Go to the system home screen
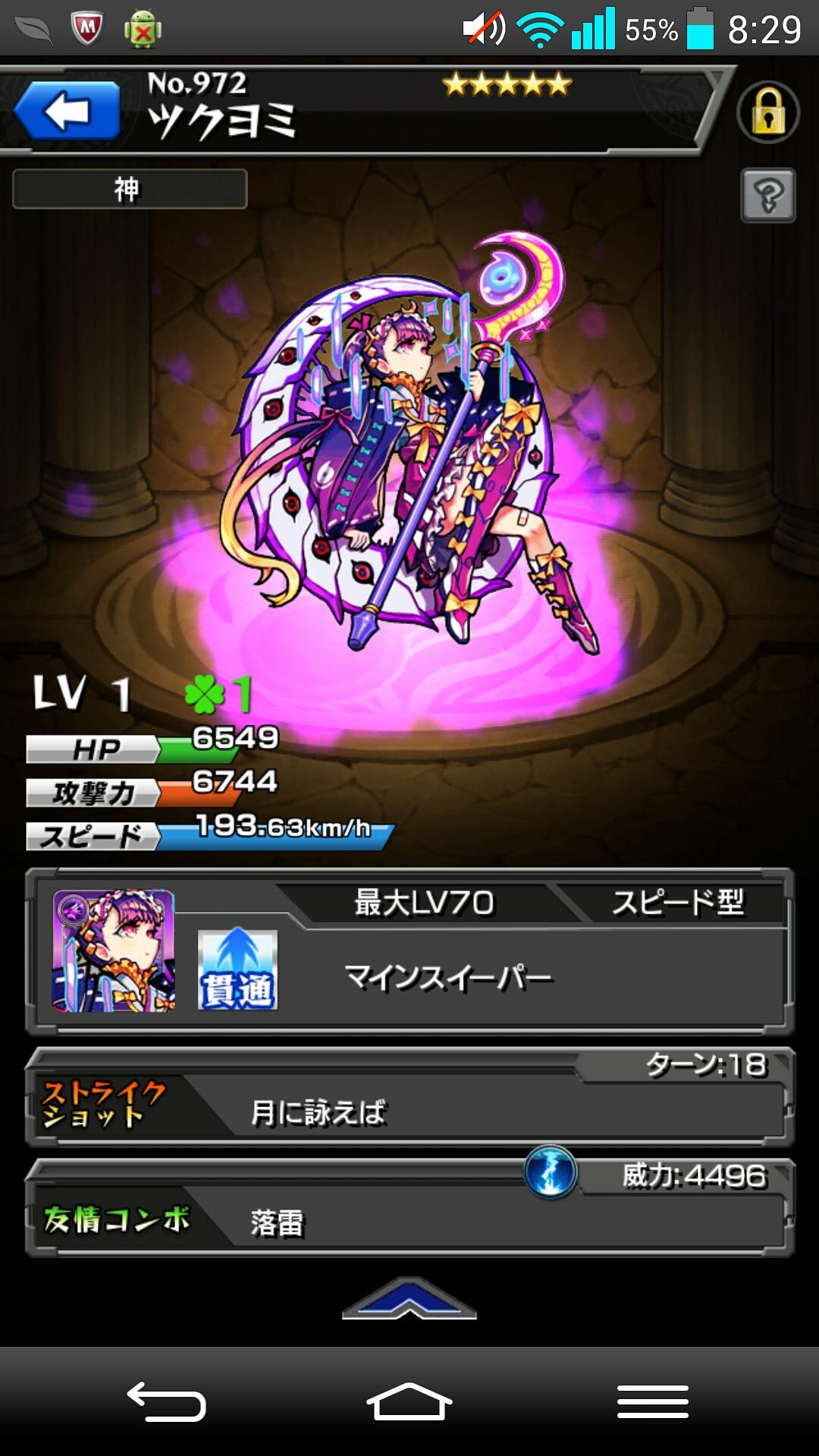 pos(409,1401)
